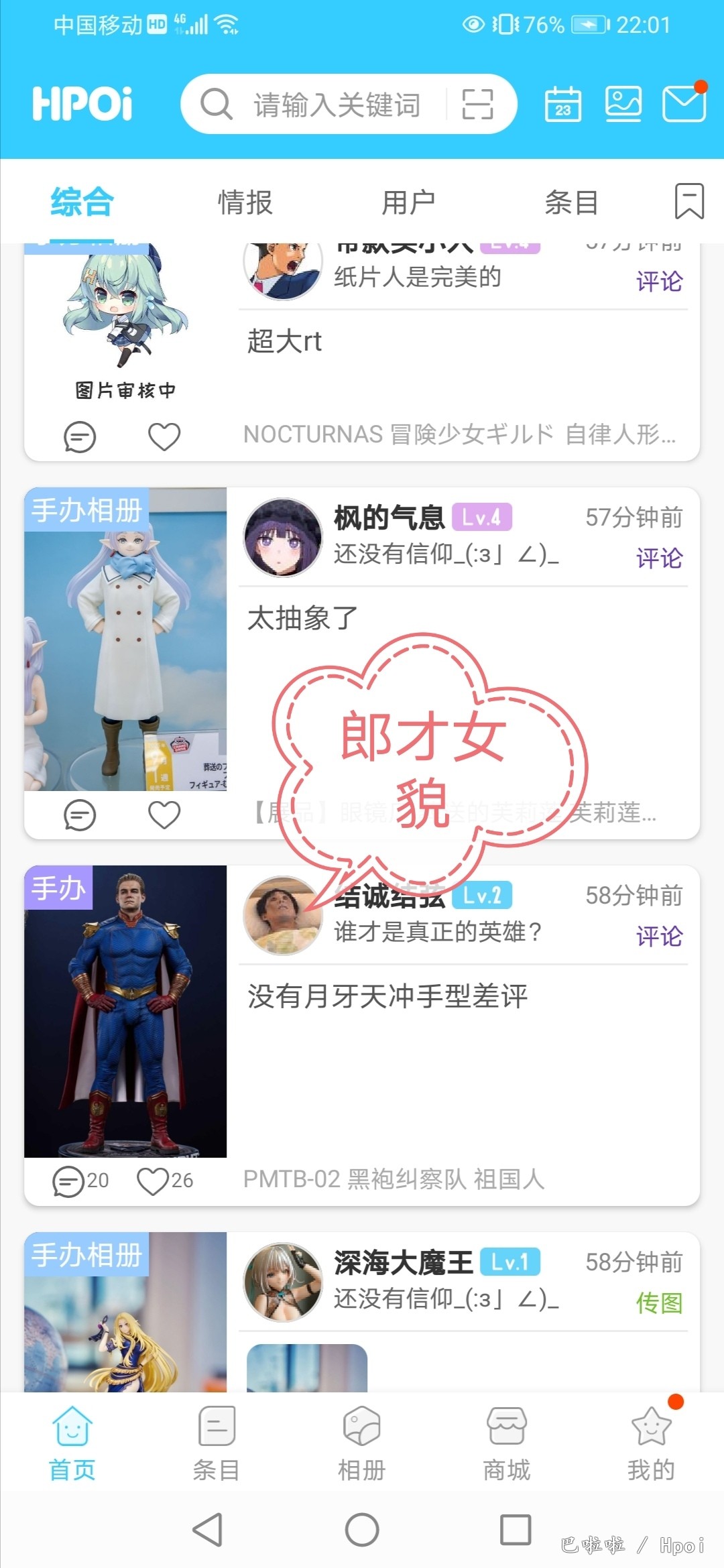Open the 祖国人 figure image
This screenshot has width=724, height=1568.
click(x=125, y=1012)
